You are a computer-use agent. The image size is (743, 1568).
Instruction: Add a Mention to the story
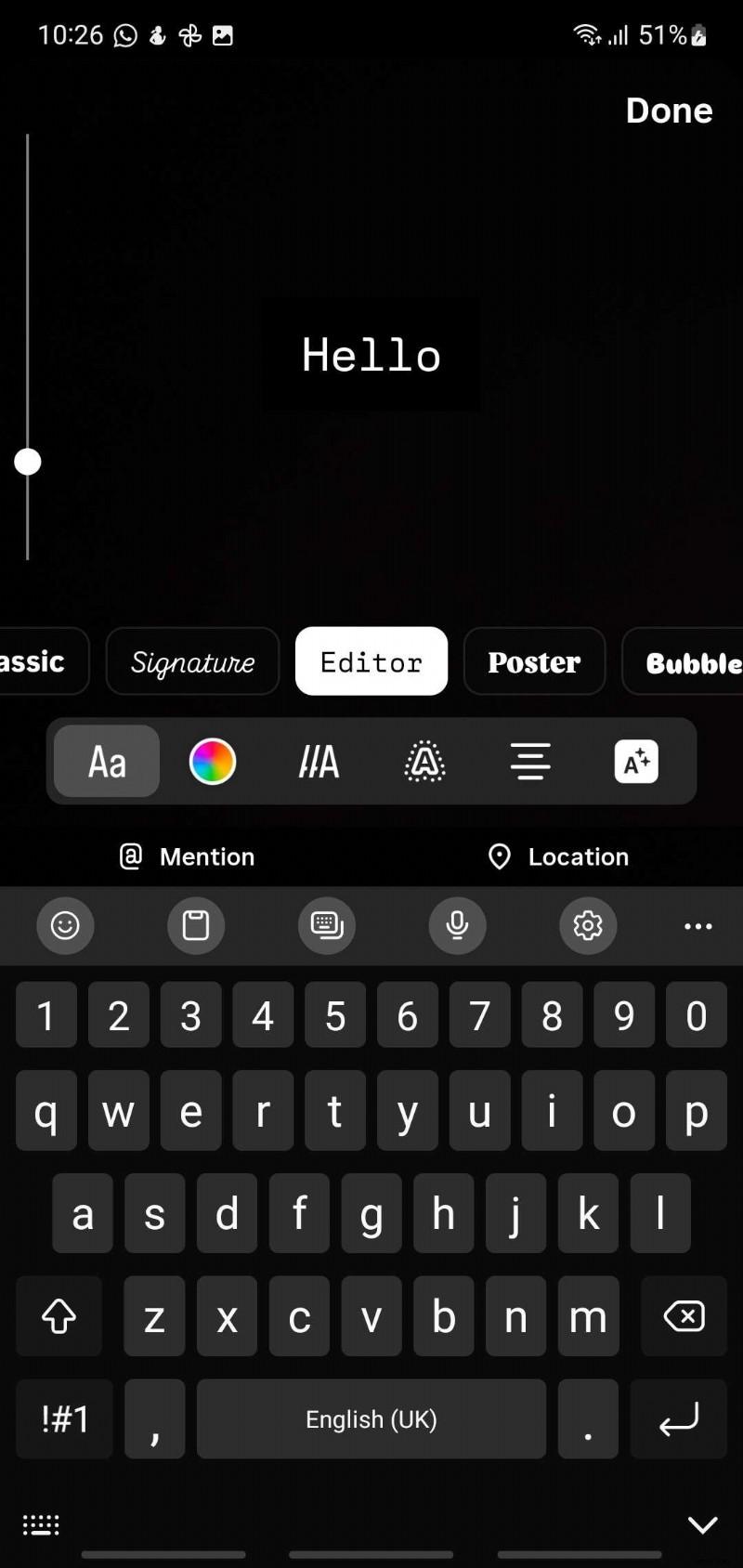(x=186, y=856)
